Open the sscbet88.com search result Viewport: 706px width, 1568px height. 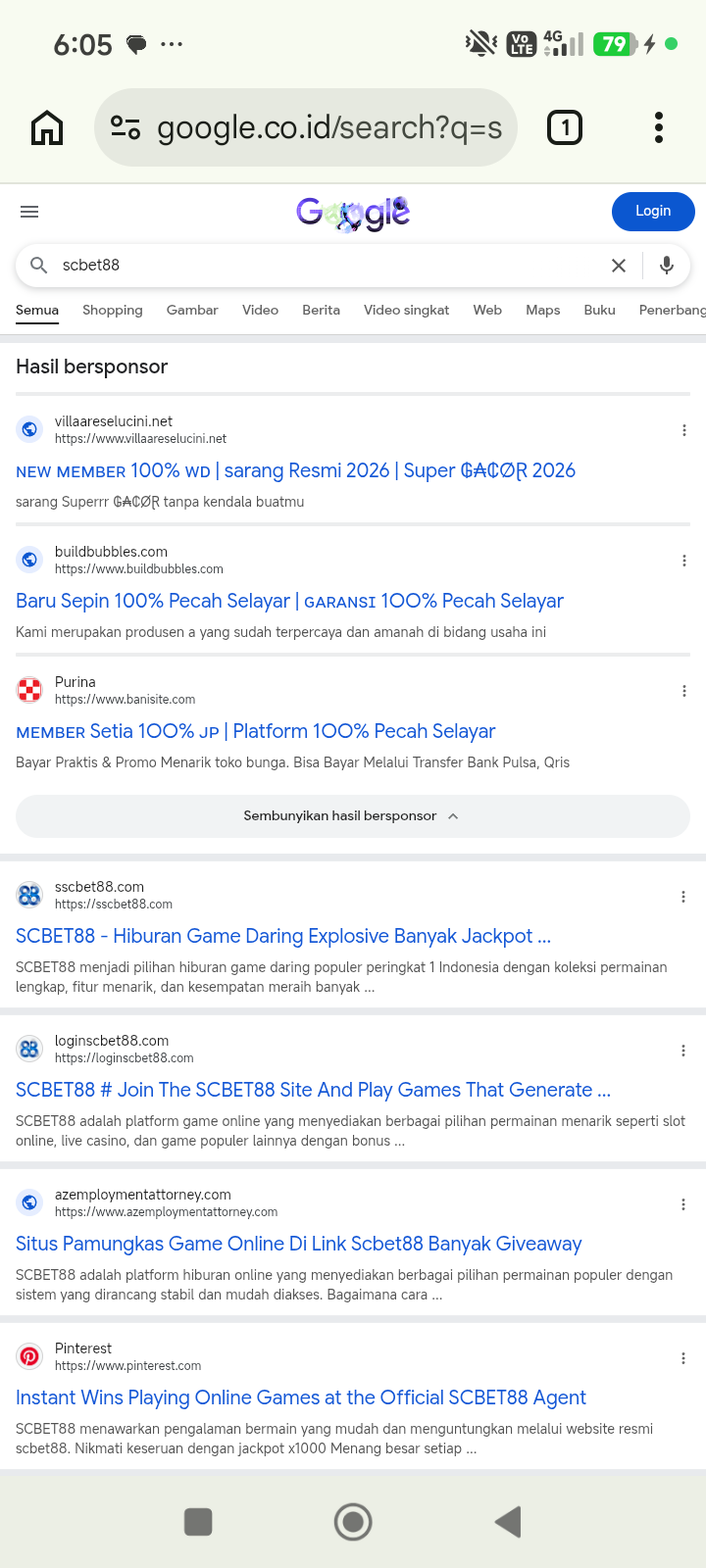pyautogui.click(x=283, y=936)
